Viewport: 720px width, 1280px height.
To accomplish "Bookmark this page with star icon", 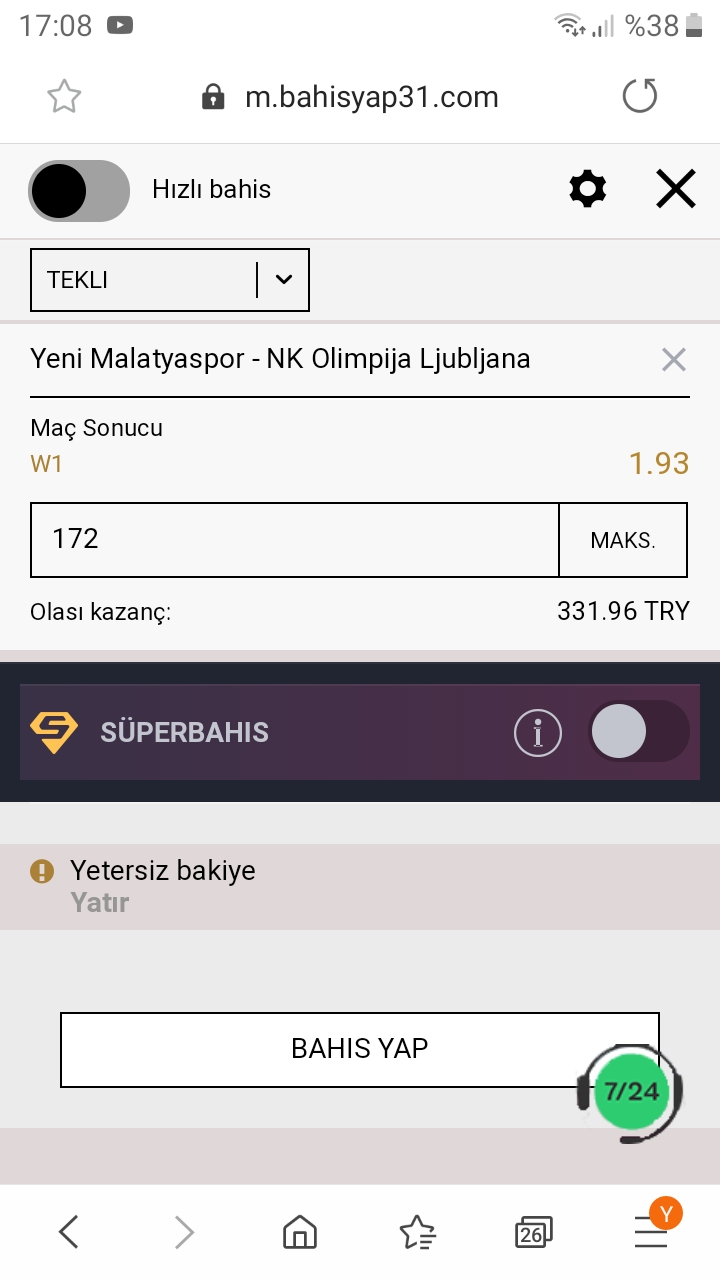I will 64,97.
